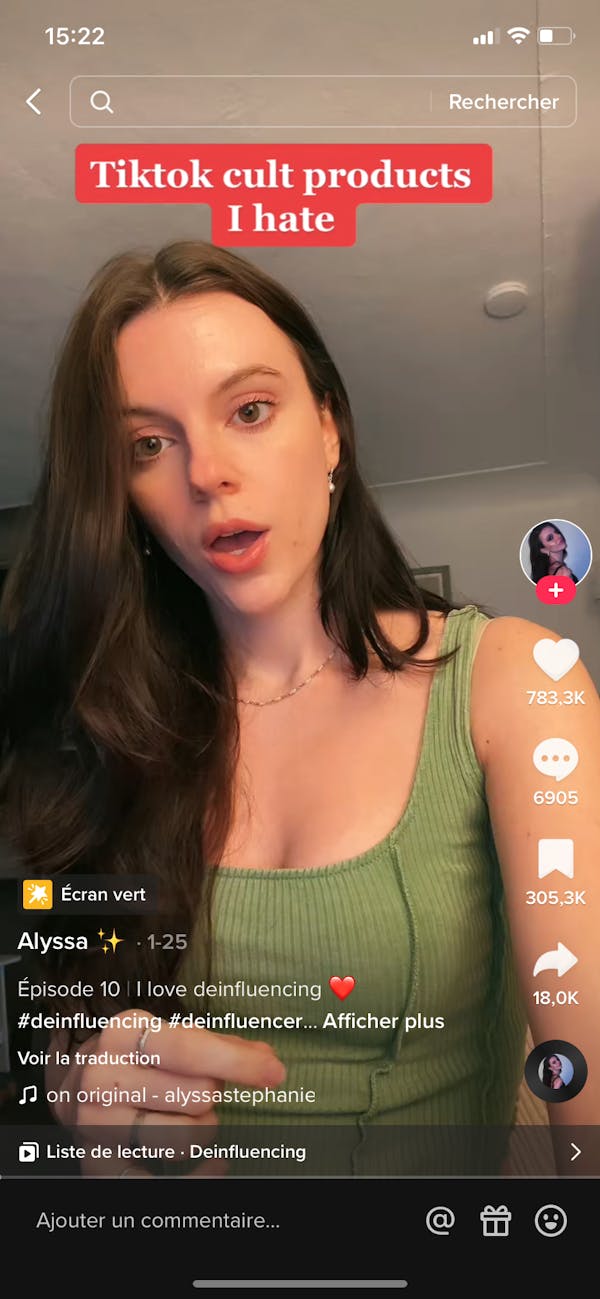Like the video with the heart icon
Viewport: 600px width, 1299px height.
click(x=555, y=660)
